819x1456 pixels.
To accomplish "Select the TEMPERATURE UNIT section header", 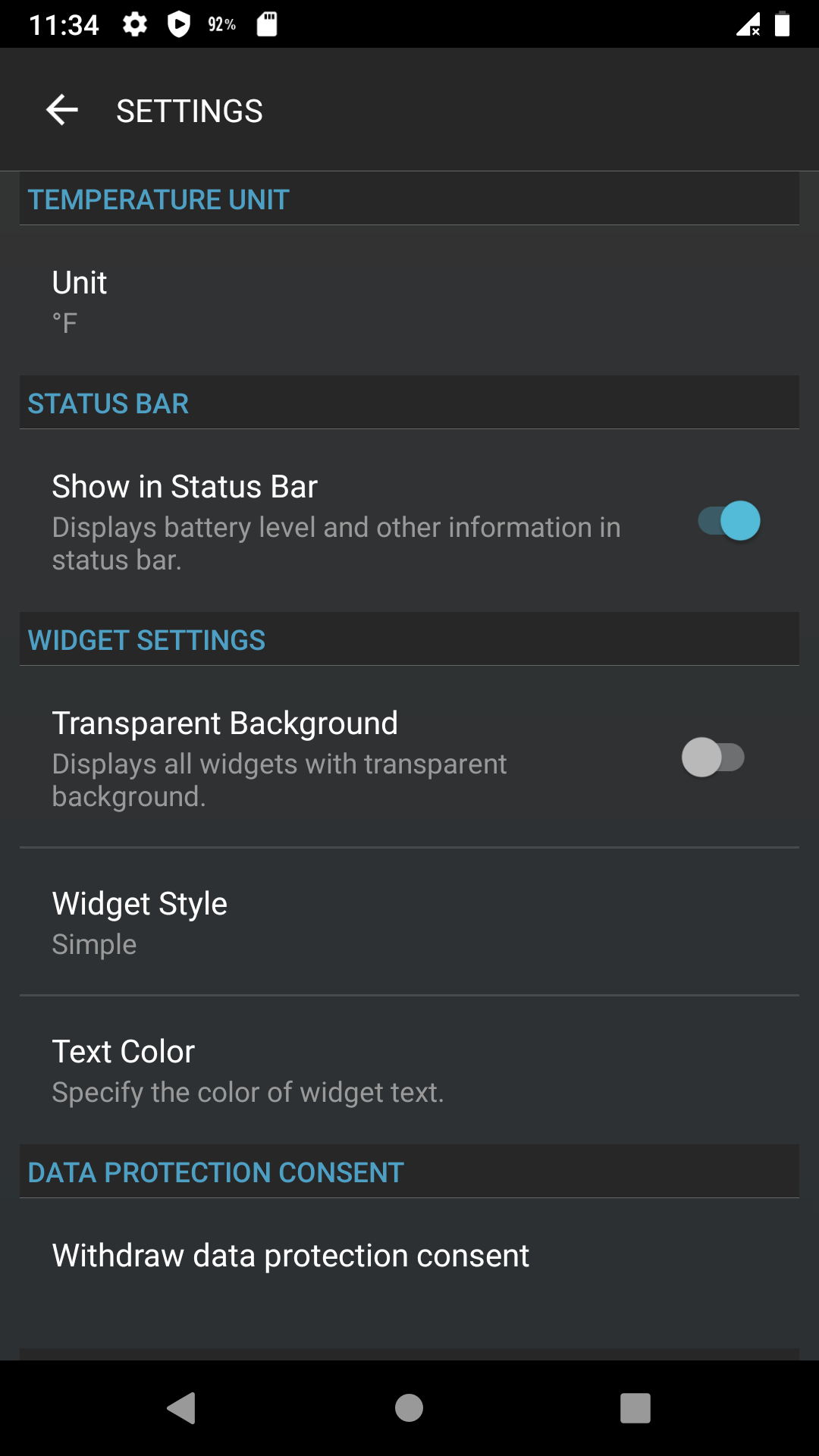I will pyautogui.click(x=157, y=199).
